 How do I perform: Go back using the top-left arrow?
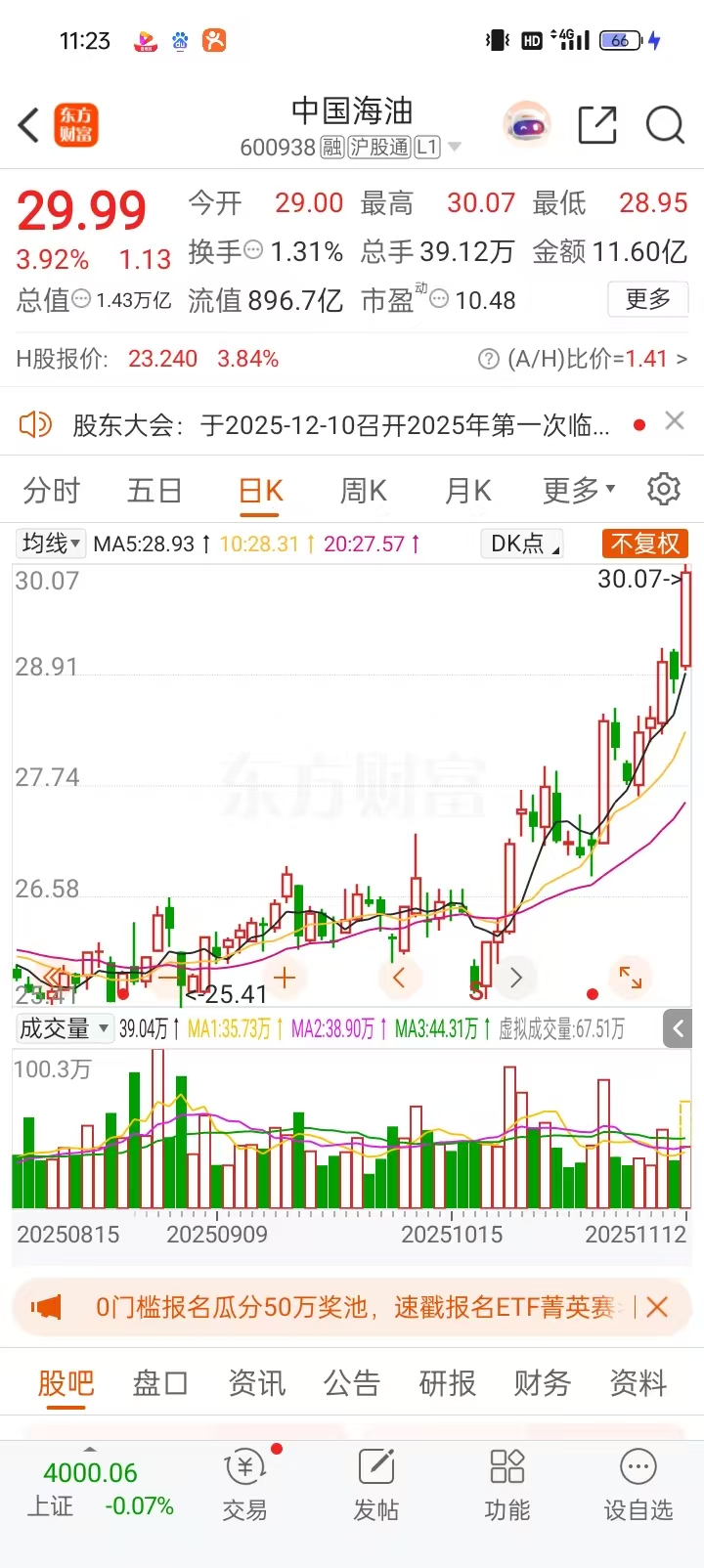[x=29, y=126]
